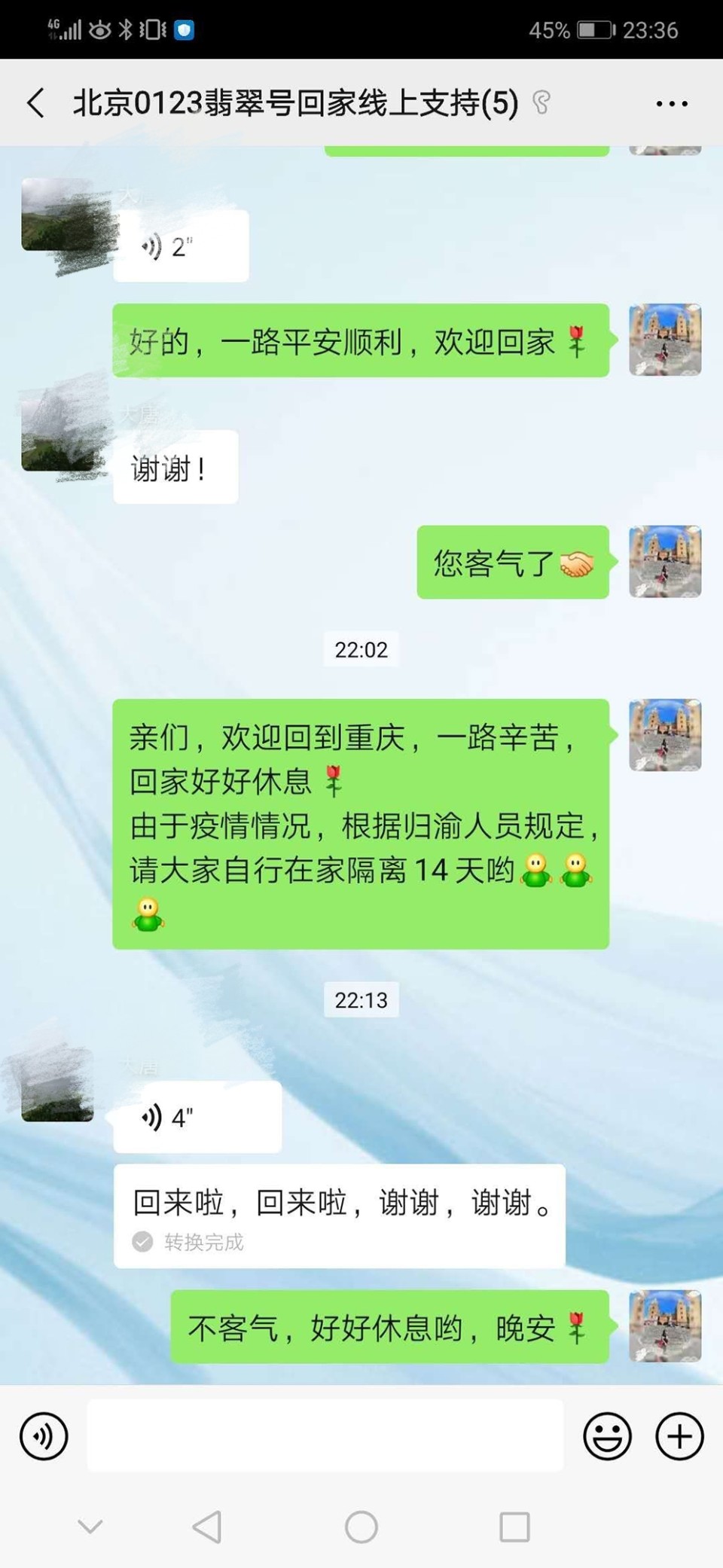Go back from the group chat

pos(36,103)
